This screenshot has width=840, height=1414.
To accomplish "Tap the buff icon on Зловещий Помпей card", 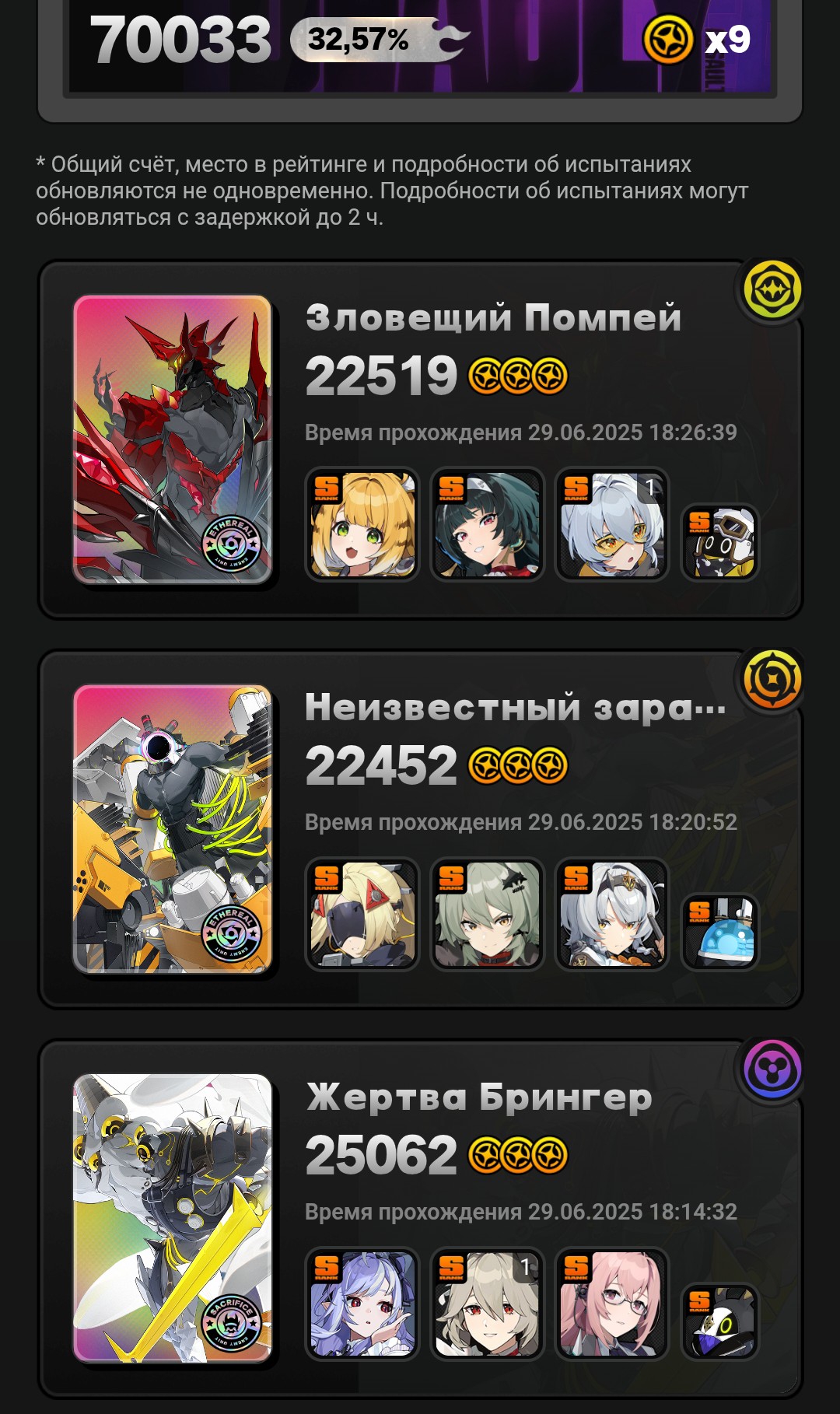I will pyautogui.click(x=772, y=290).
